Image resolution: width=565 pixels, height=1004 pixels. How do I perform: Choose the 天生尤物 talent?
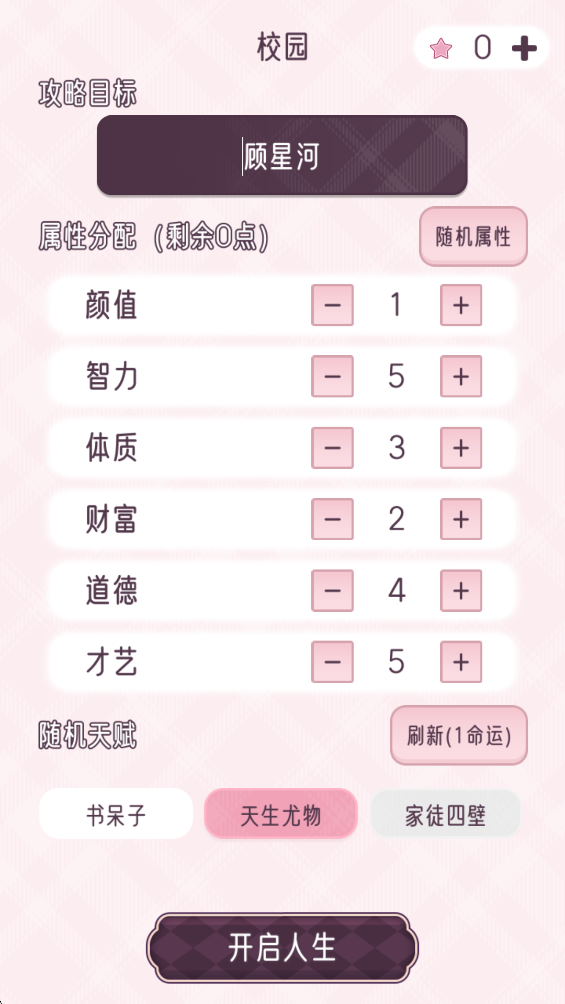(x=281, y=814)
